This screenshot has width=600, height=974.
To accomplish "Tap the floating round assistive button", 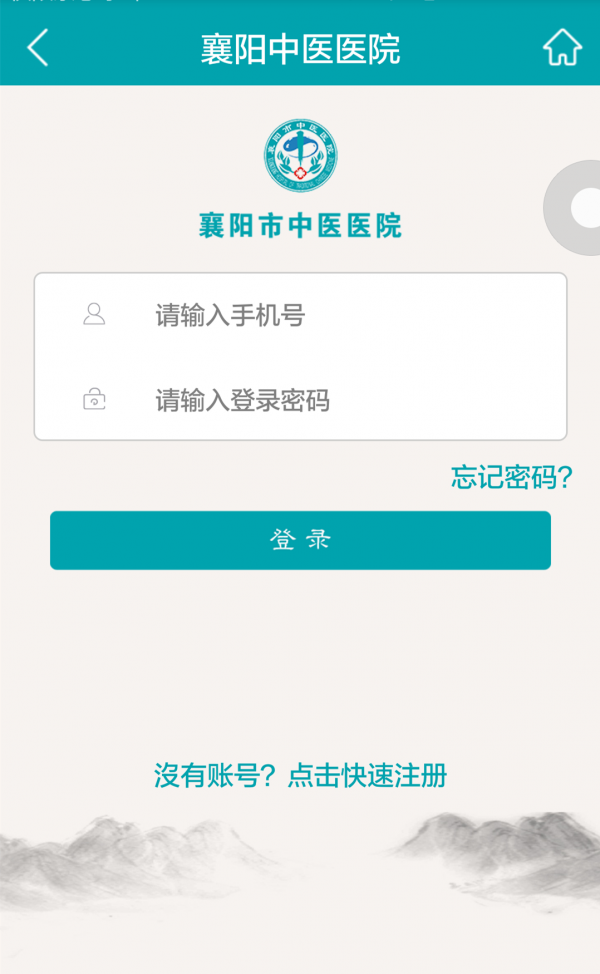I will tap(578, 208).
